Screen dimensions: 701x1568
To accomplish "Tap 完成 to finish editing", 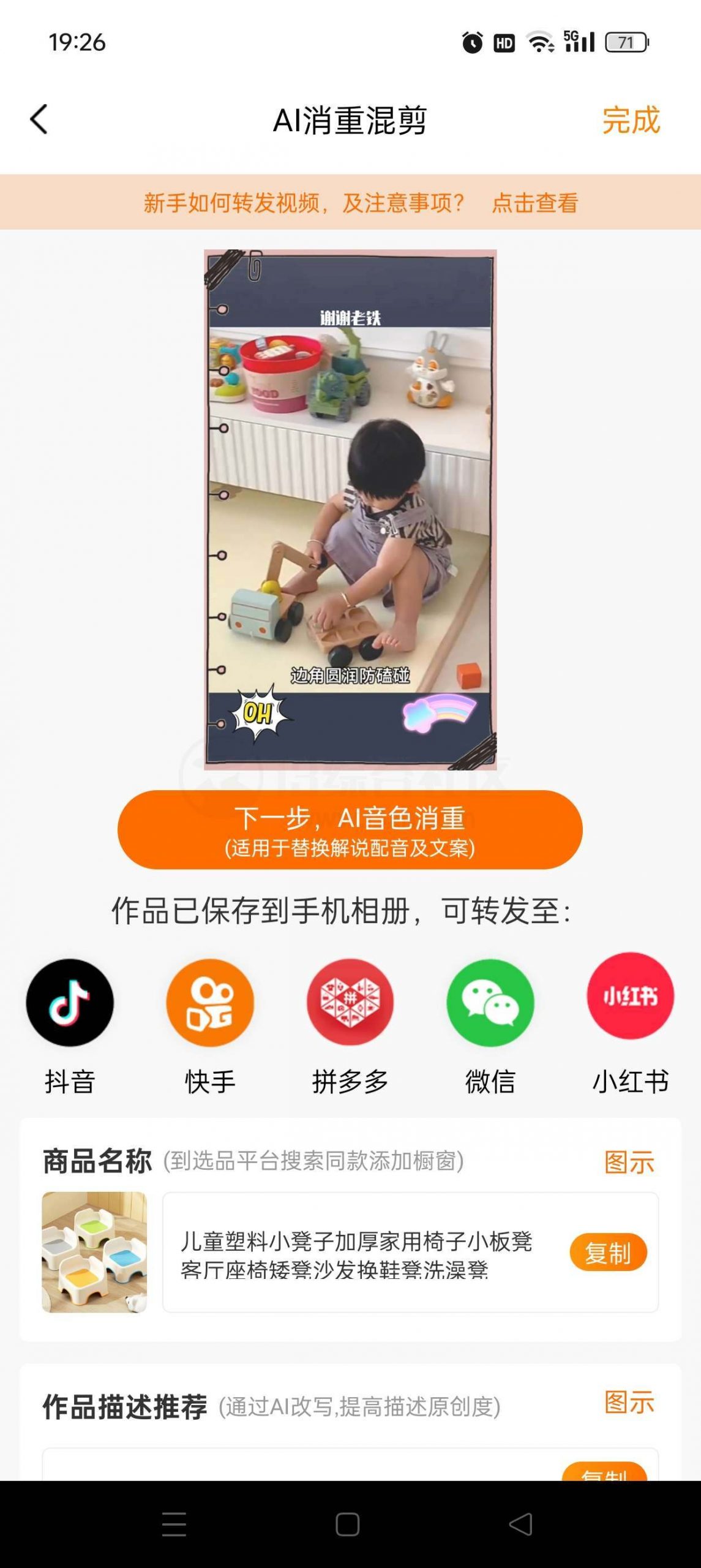I will 631,121.
